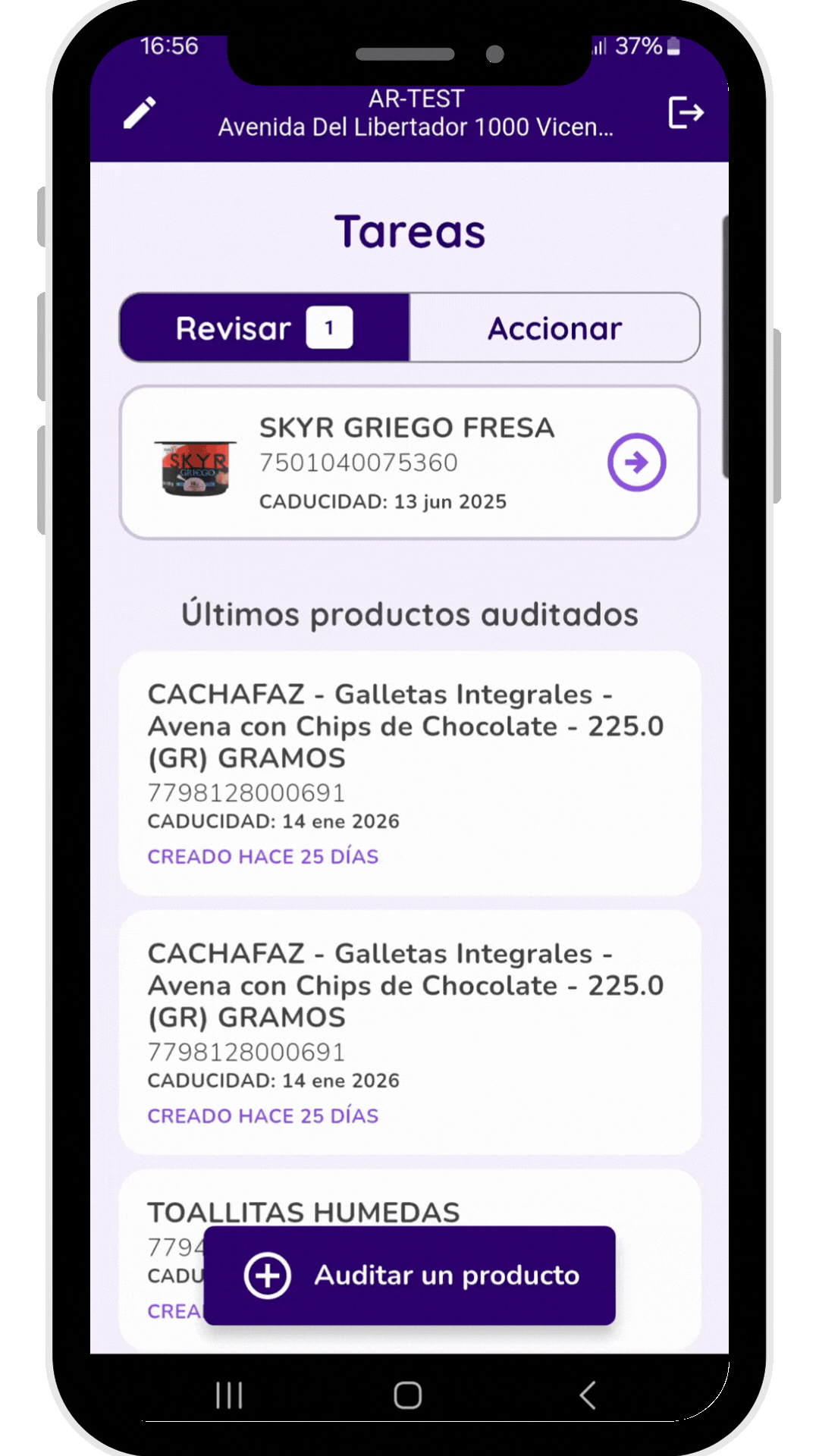Tap Auditar un producto button

pyautogui.click(x=409, y=1276)
